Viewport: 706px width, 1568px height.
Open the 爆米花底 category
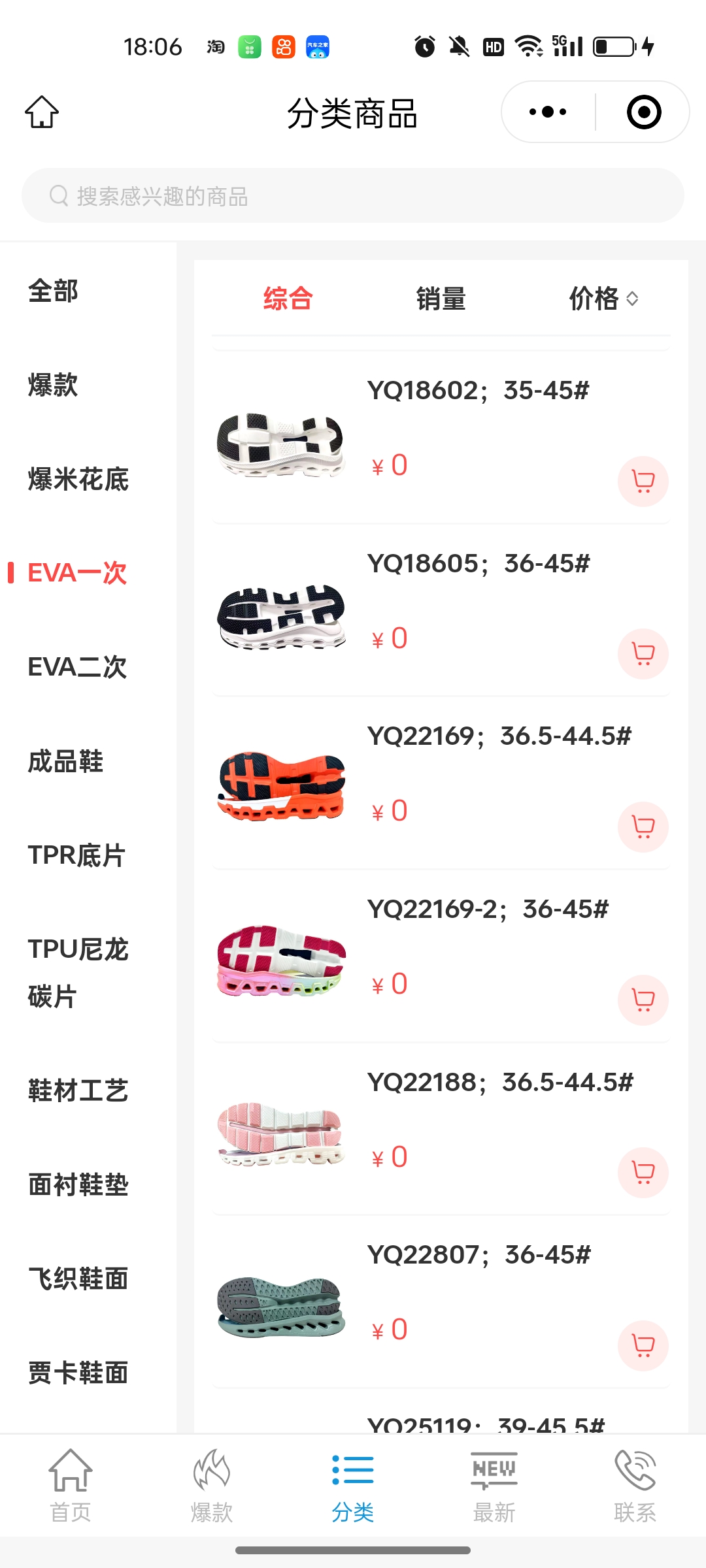(78, 479)
